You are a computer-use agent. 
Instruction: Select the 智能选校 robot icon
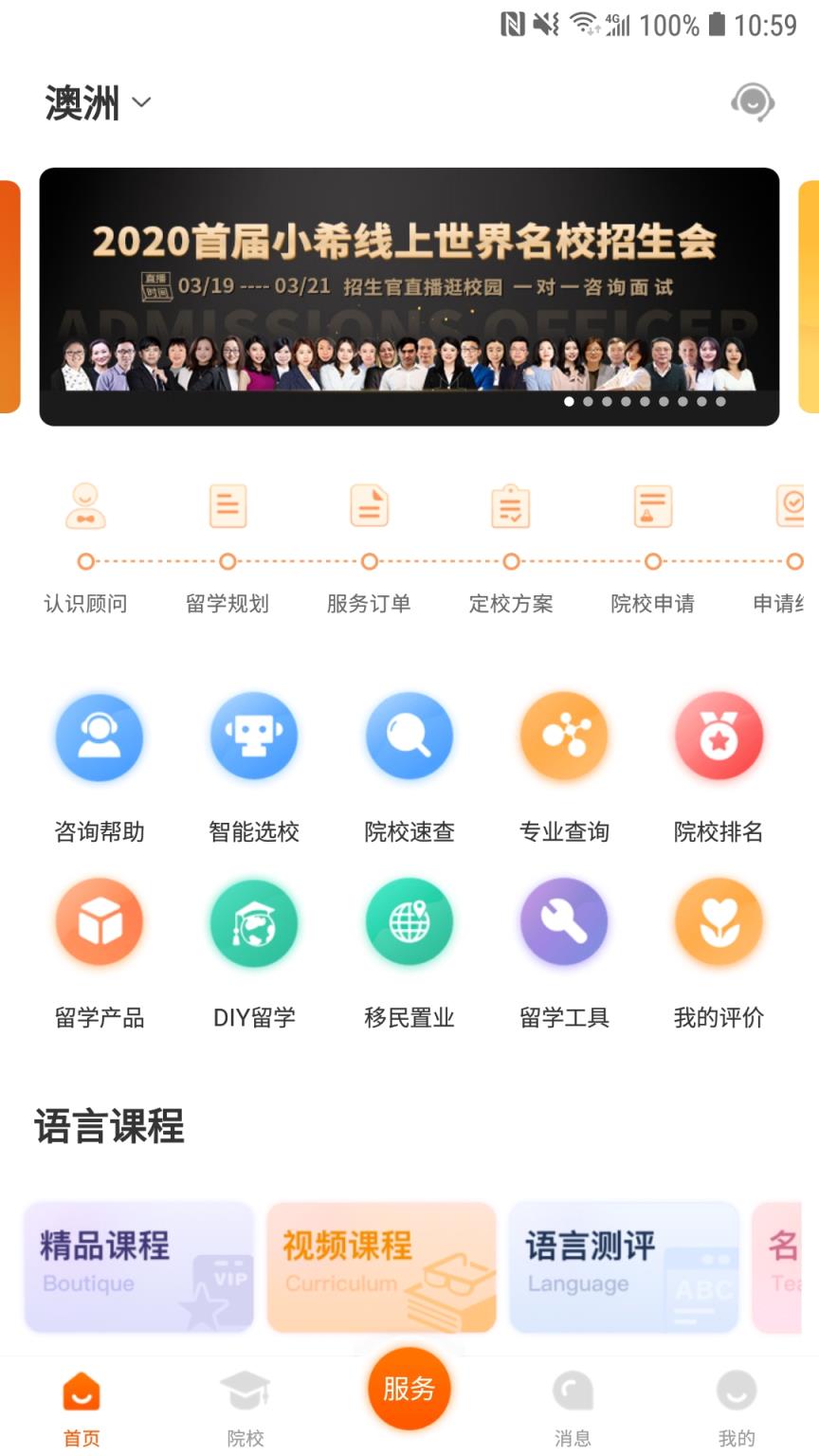coord(254,737)
